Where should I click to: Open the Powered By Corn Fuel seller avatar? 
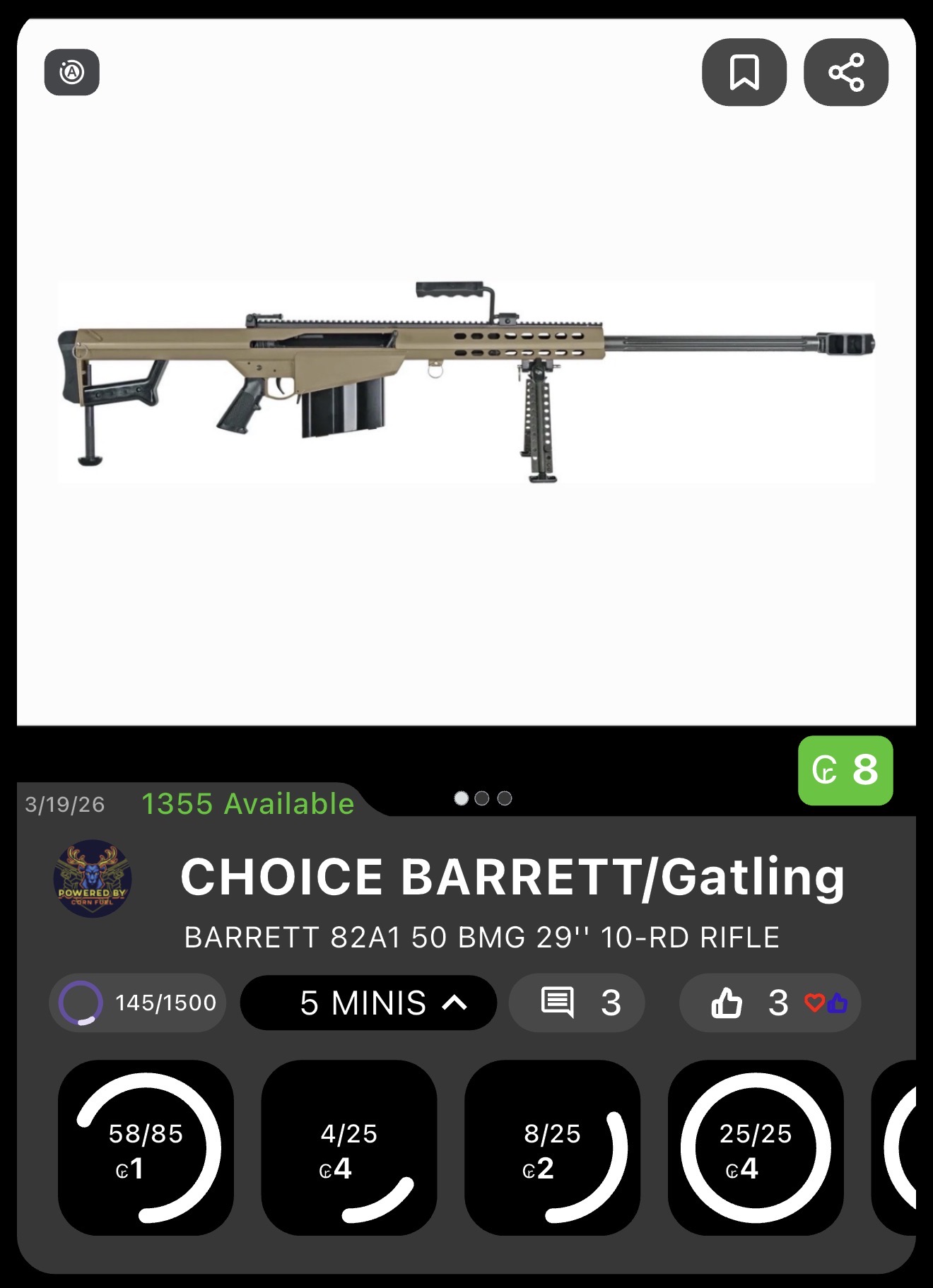point(93,878)
